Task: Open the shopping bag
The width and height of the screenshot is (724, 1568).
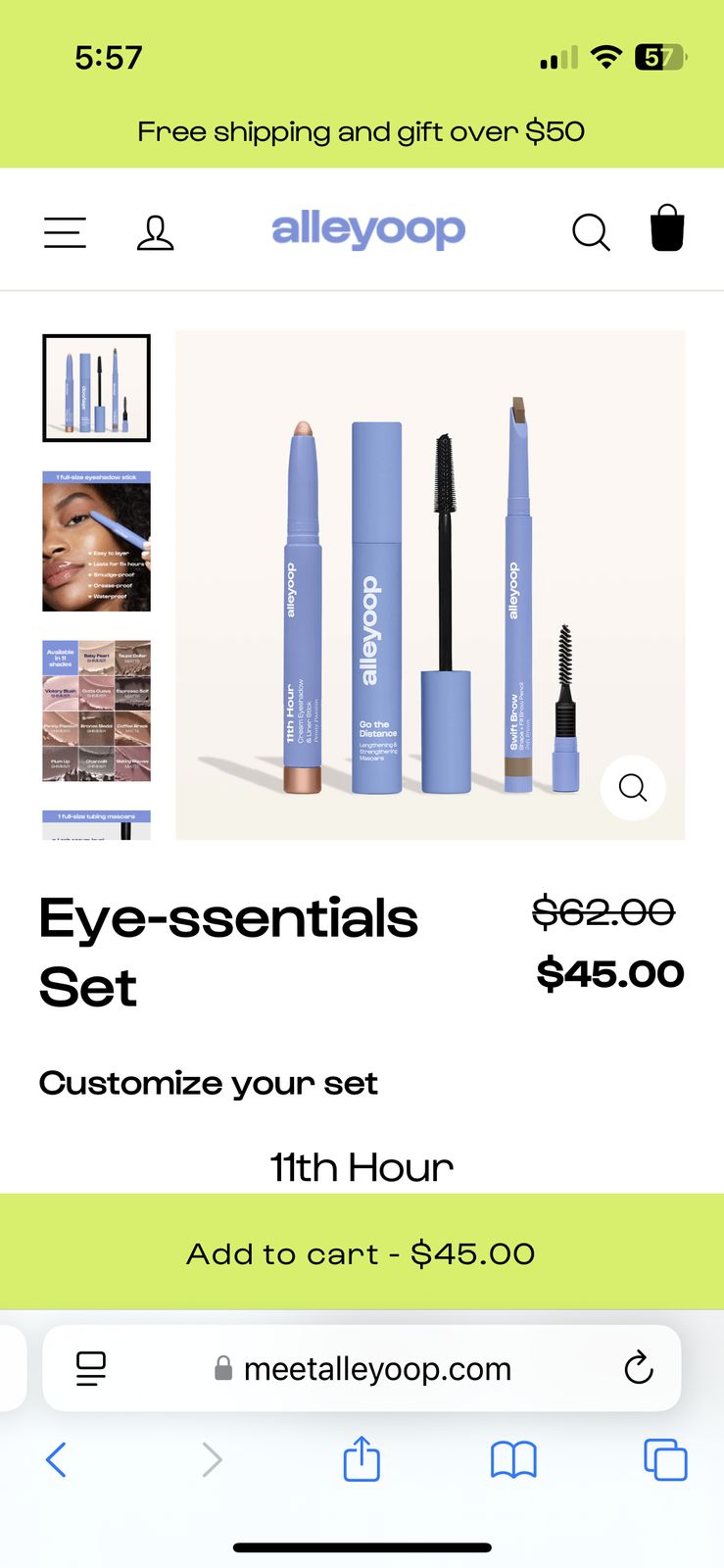Action: 667,228
